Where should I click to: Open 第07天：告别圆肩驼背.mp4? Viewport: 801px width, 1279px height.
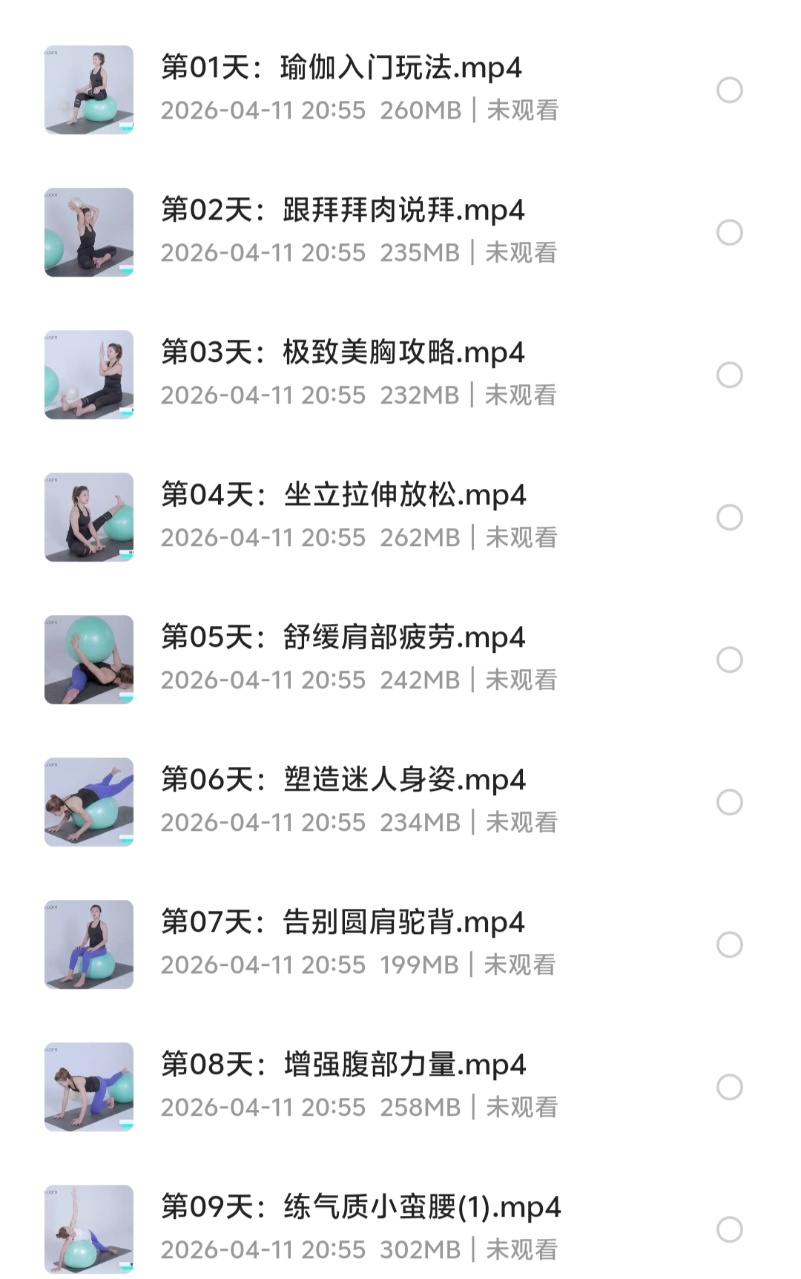click(x=343, y=922)
